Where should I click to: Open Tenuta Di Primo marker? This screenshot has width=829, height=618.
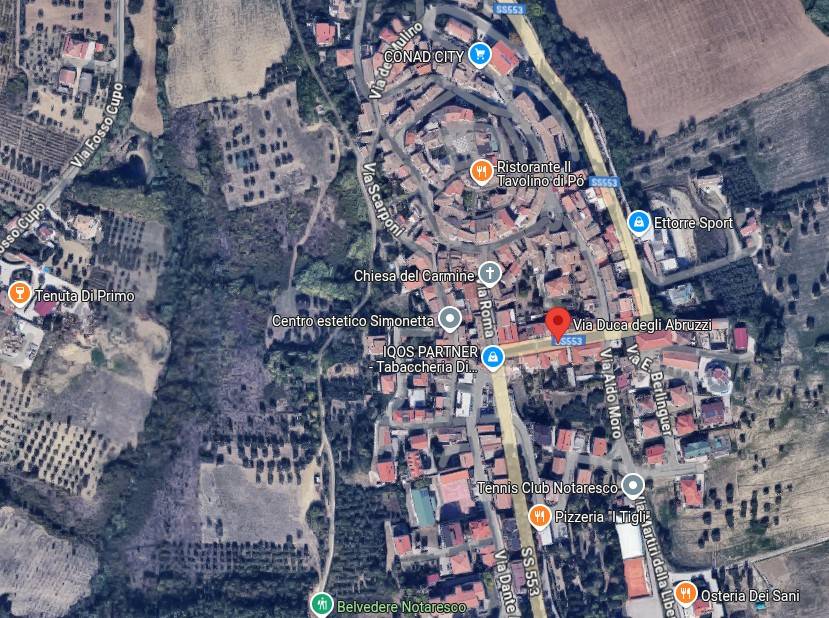pyautogui.click(x=17, y=294)
